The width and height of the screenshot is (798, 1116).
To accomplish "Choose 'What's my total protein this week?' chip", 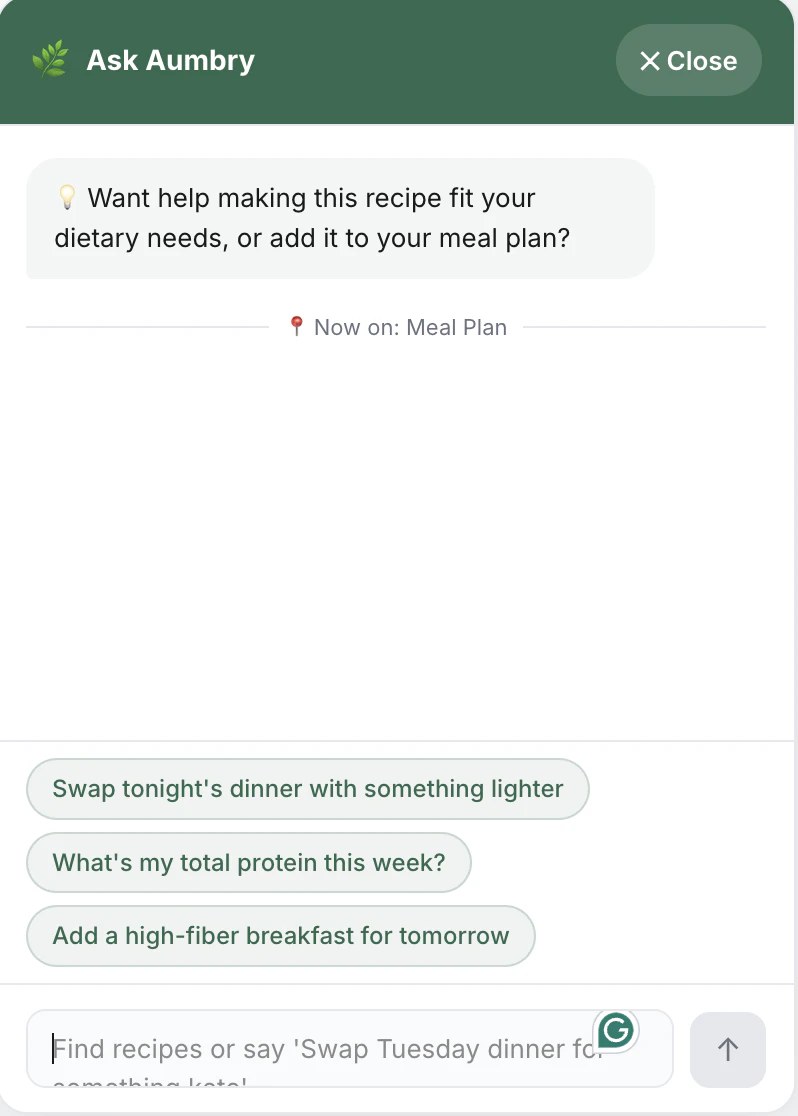I will click(x=248, y=862).
